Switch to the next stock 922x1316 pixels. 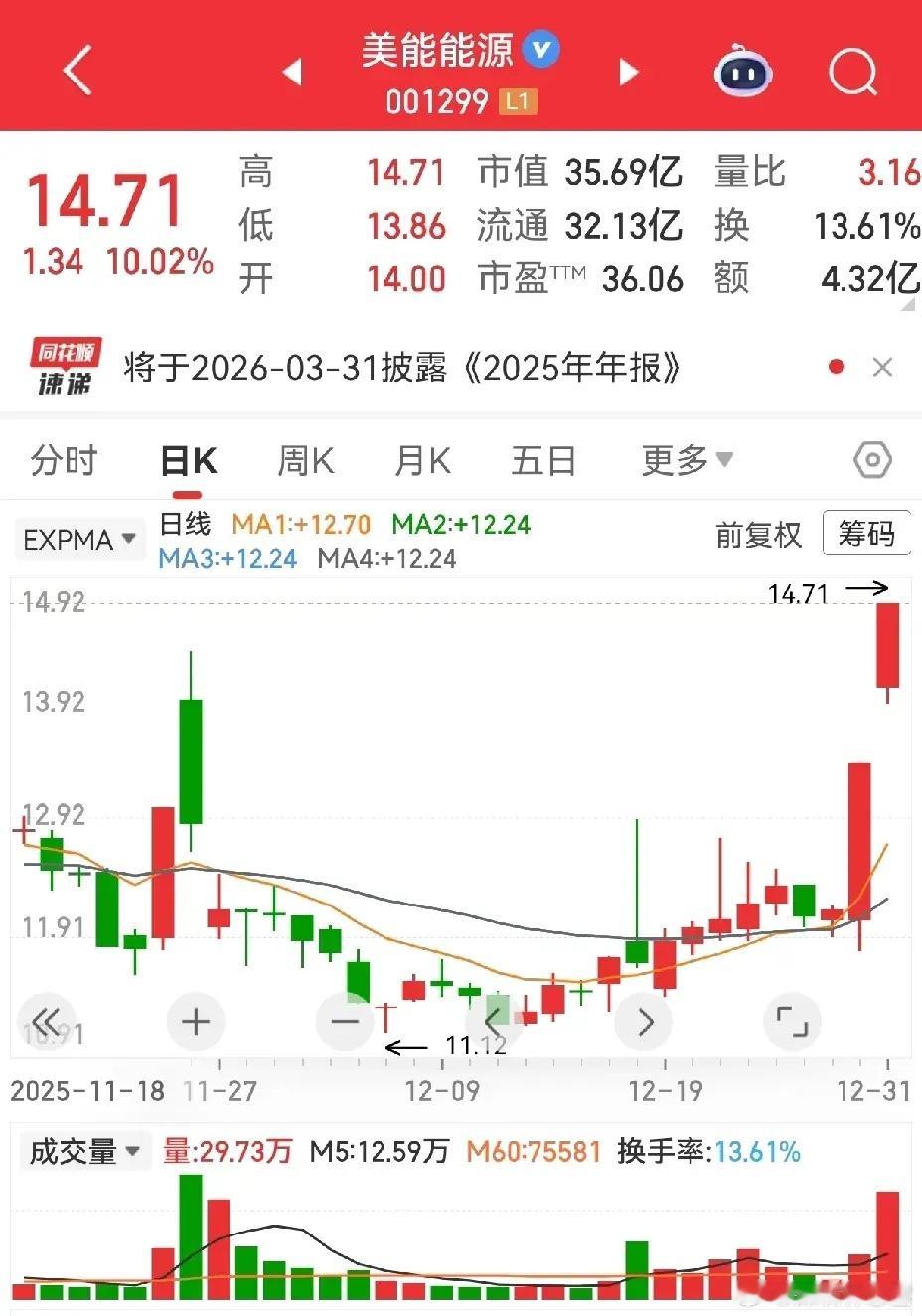(x=628, y=72)
